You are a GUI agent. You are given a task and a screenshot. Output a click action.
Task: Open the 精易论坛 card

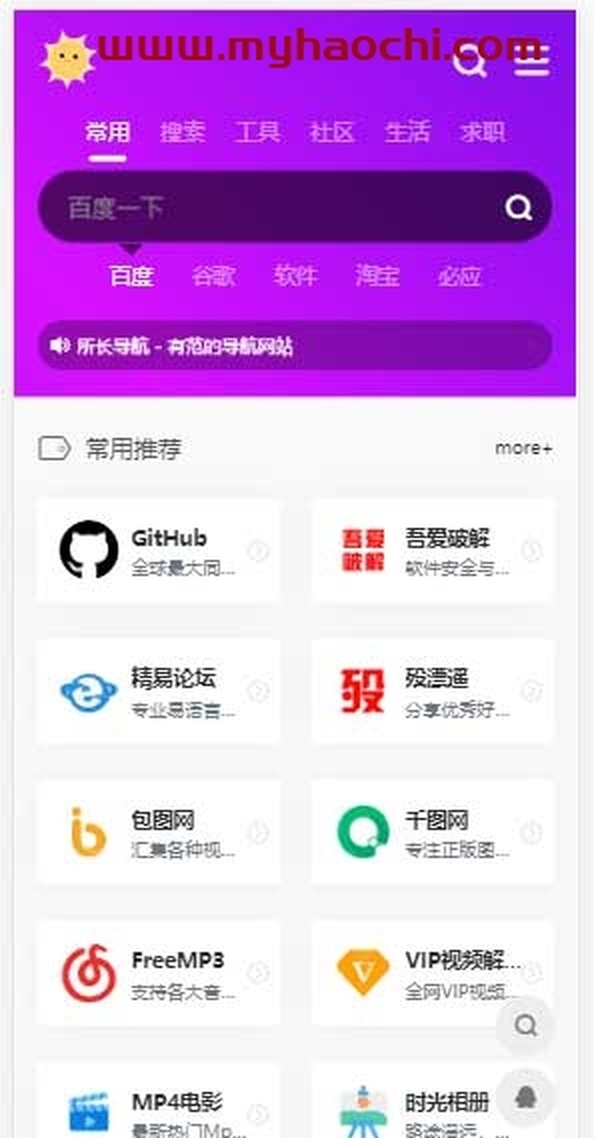[x=158, y=691]
